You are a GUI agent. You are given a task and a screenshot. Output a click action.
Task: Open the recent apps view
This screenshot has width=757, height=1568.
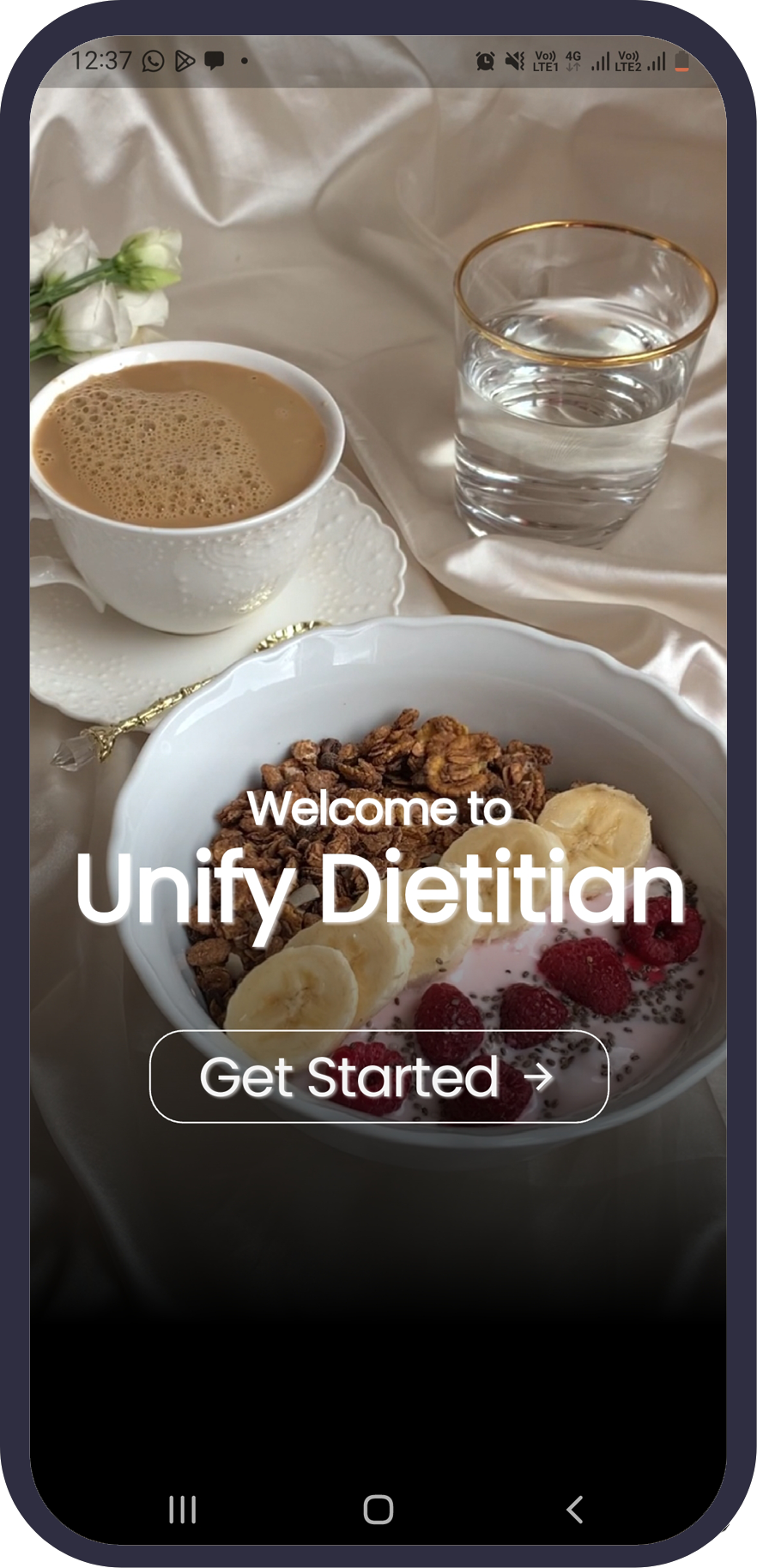[x=182, y=1510]
